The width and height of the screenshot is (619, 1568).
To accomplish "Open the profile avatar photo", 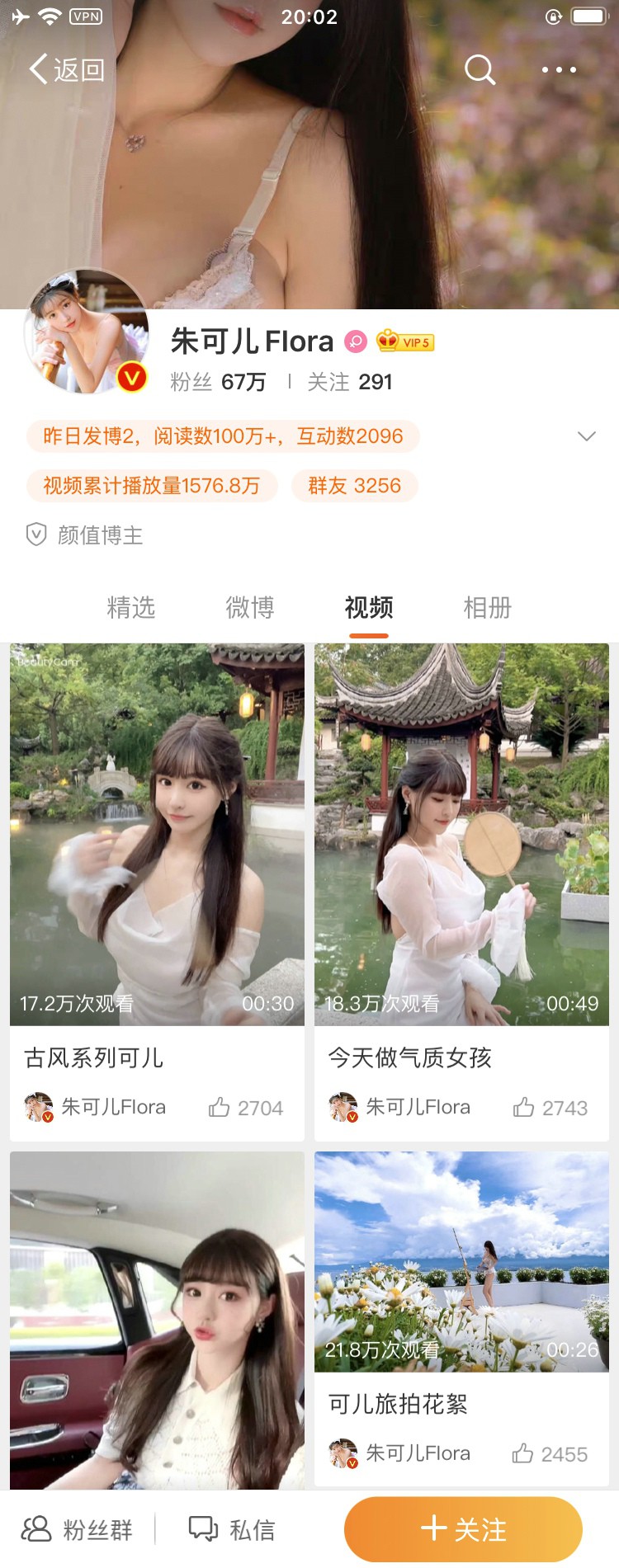I will [87, 332].
